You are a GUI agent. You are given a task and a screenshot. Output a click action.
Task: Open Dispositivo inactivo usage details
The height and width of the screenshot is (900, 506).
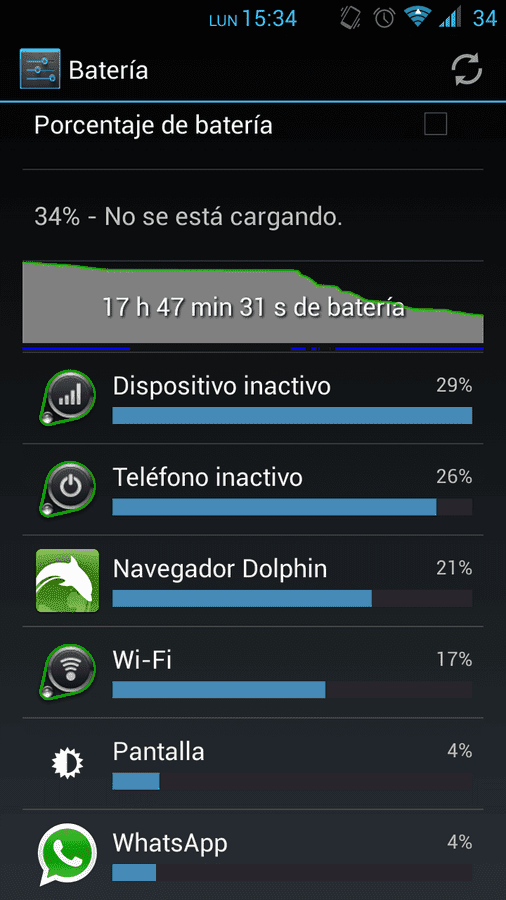(x=253, y=398)
